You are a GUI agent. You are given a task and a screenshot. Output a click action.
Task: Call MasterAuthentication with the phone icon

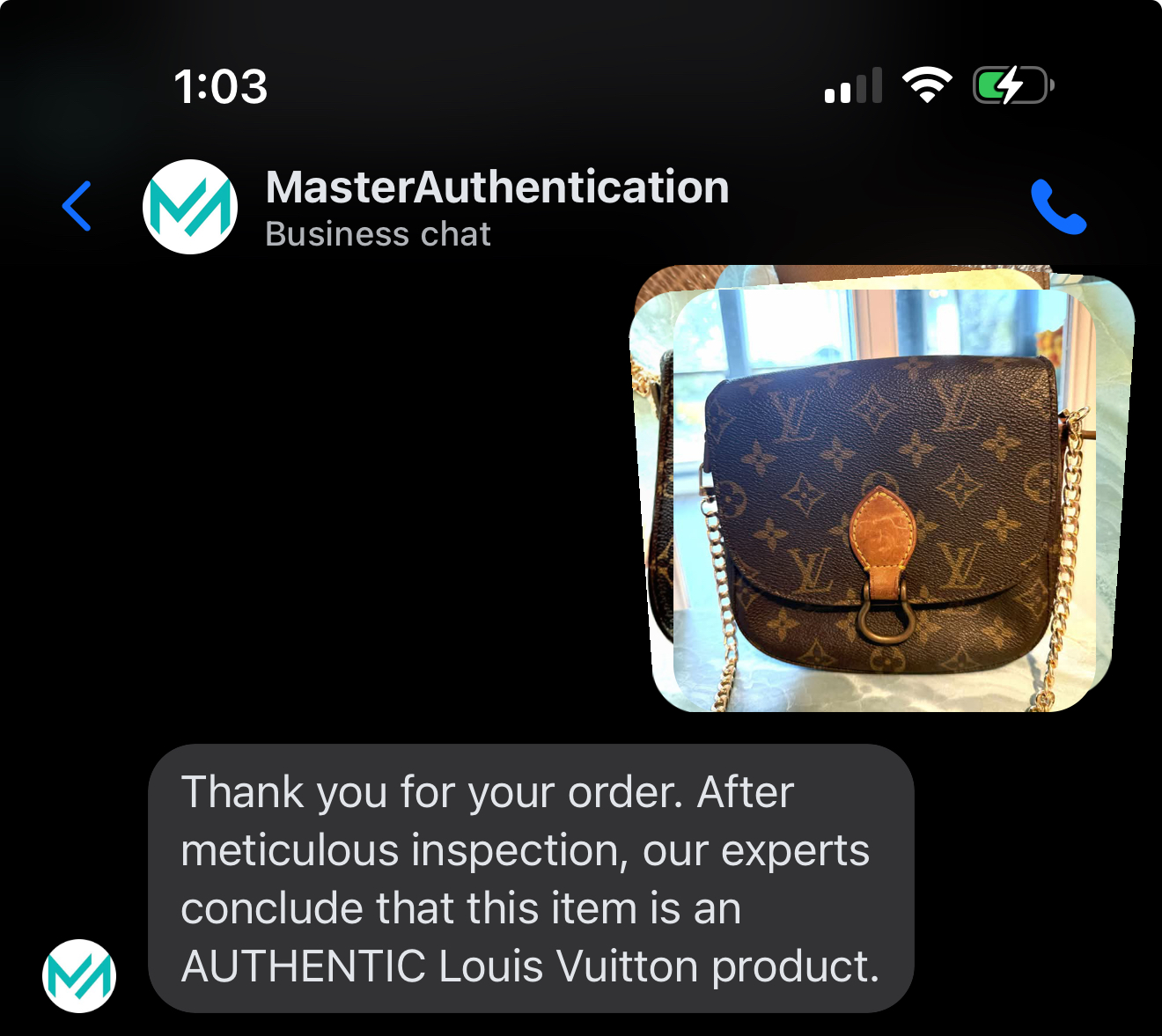click(x=1058, y=207)
